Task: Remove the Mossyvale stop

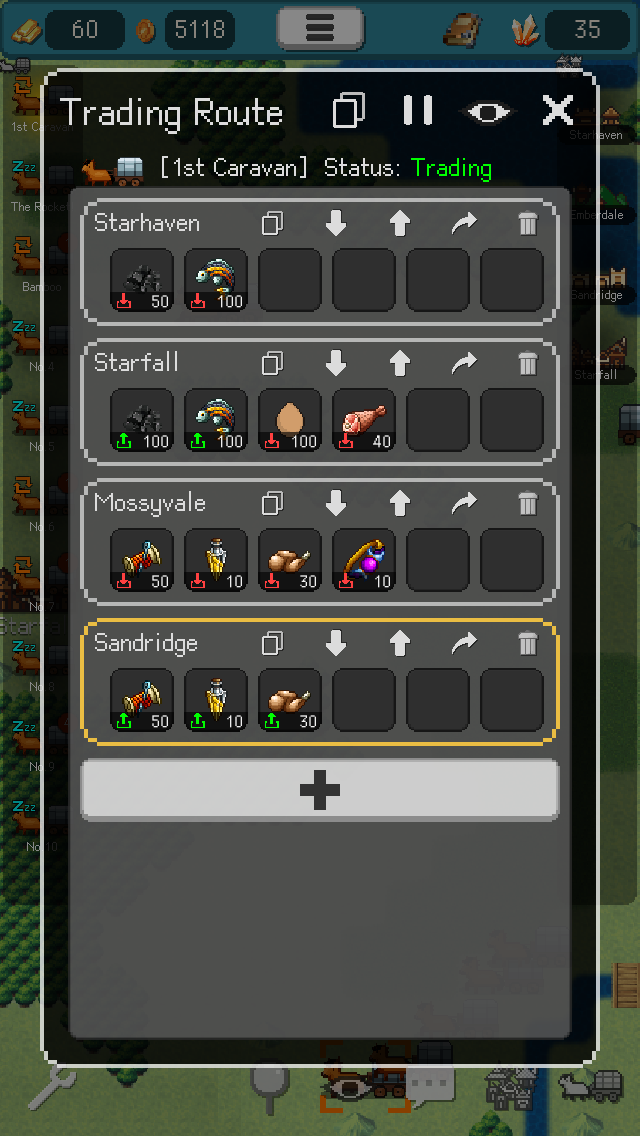Action: tap(528, 503)
